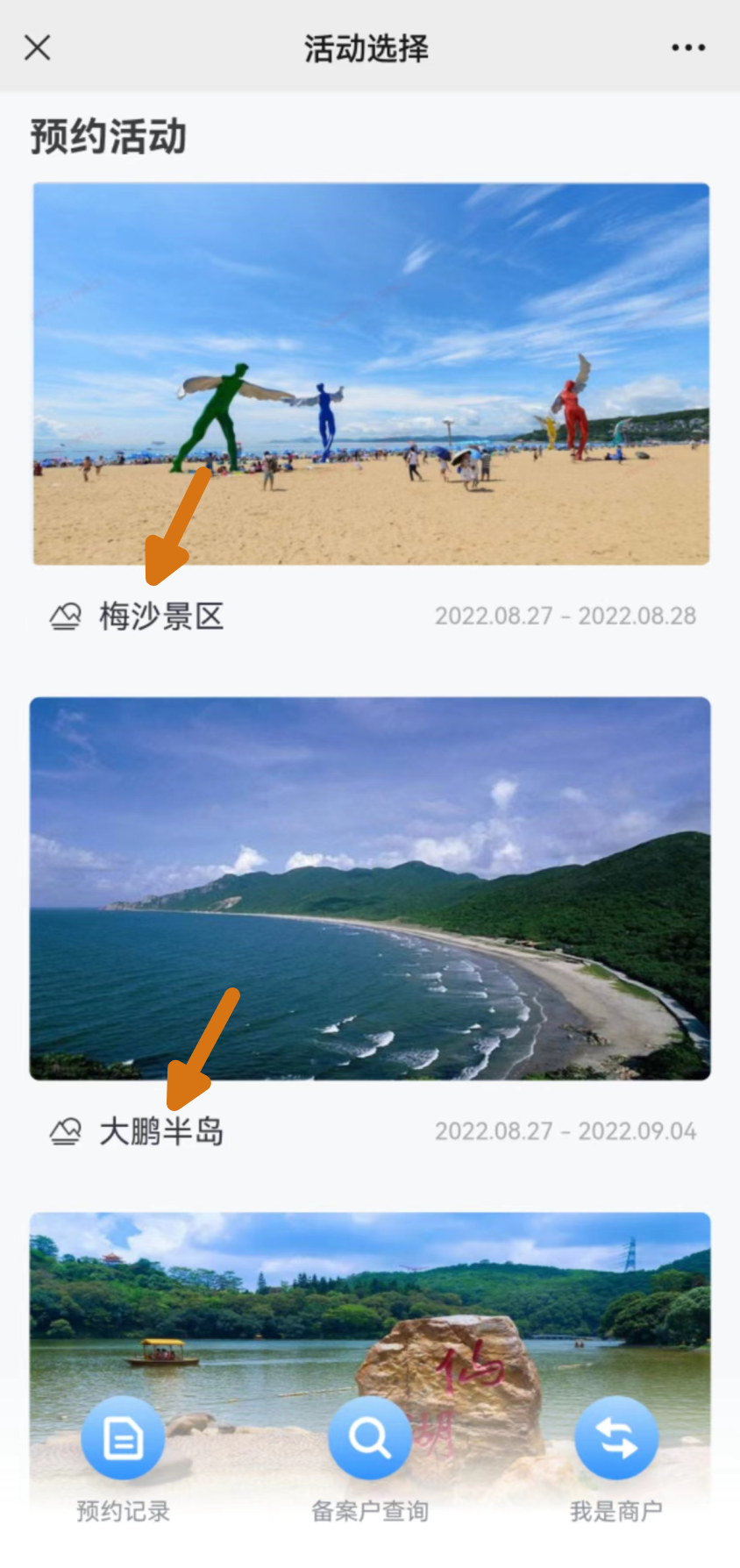The width and height of the screenshot is (740, 1568).
Task: Open the three-dot overflow menu
Action: pos(688,47)
